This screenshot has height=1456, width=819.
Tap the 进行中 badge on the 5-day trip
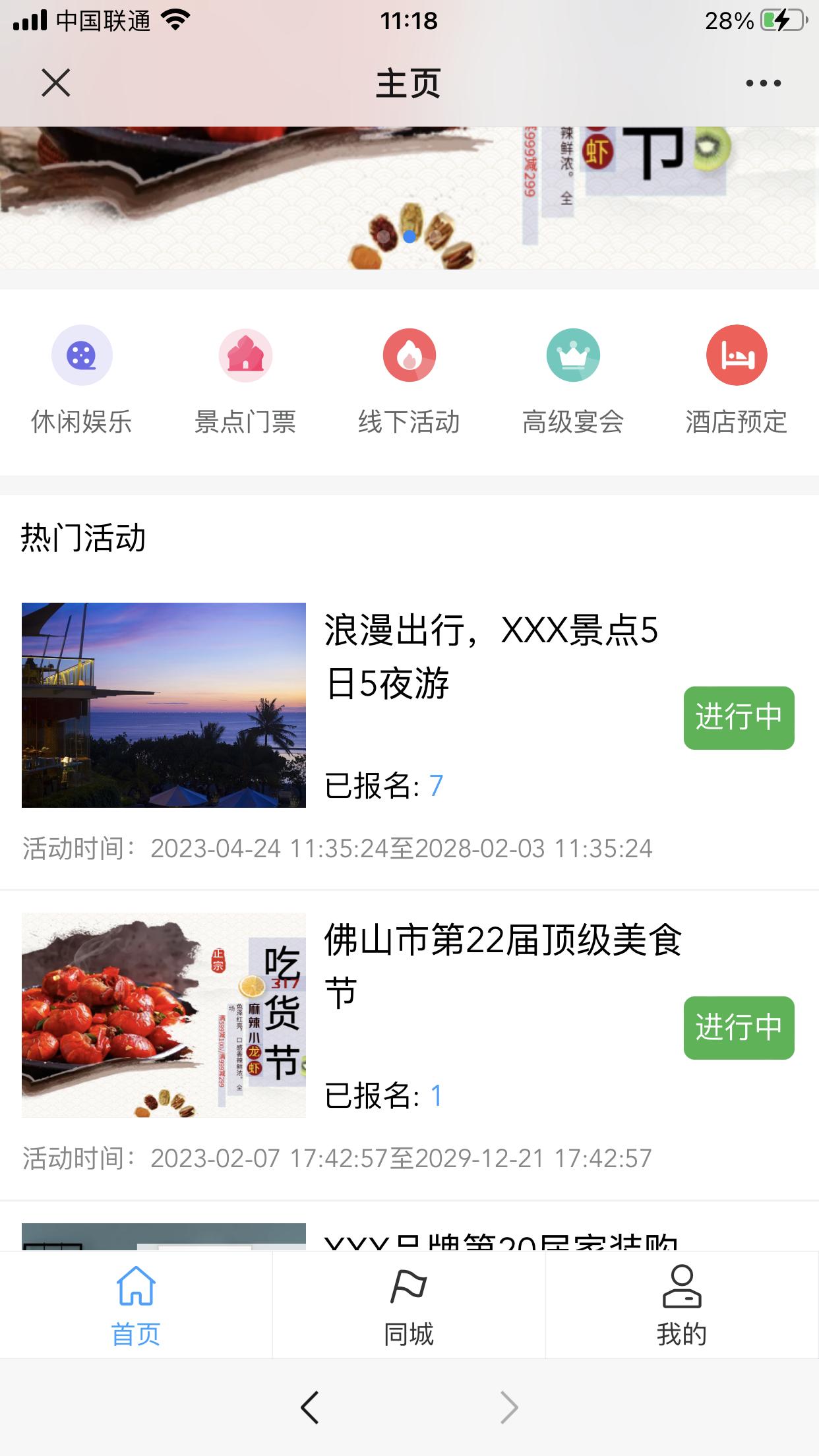click(739, 717)
